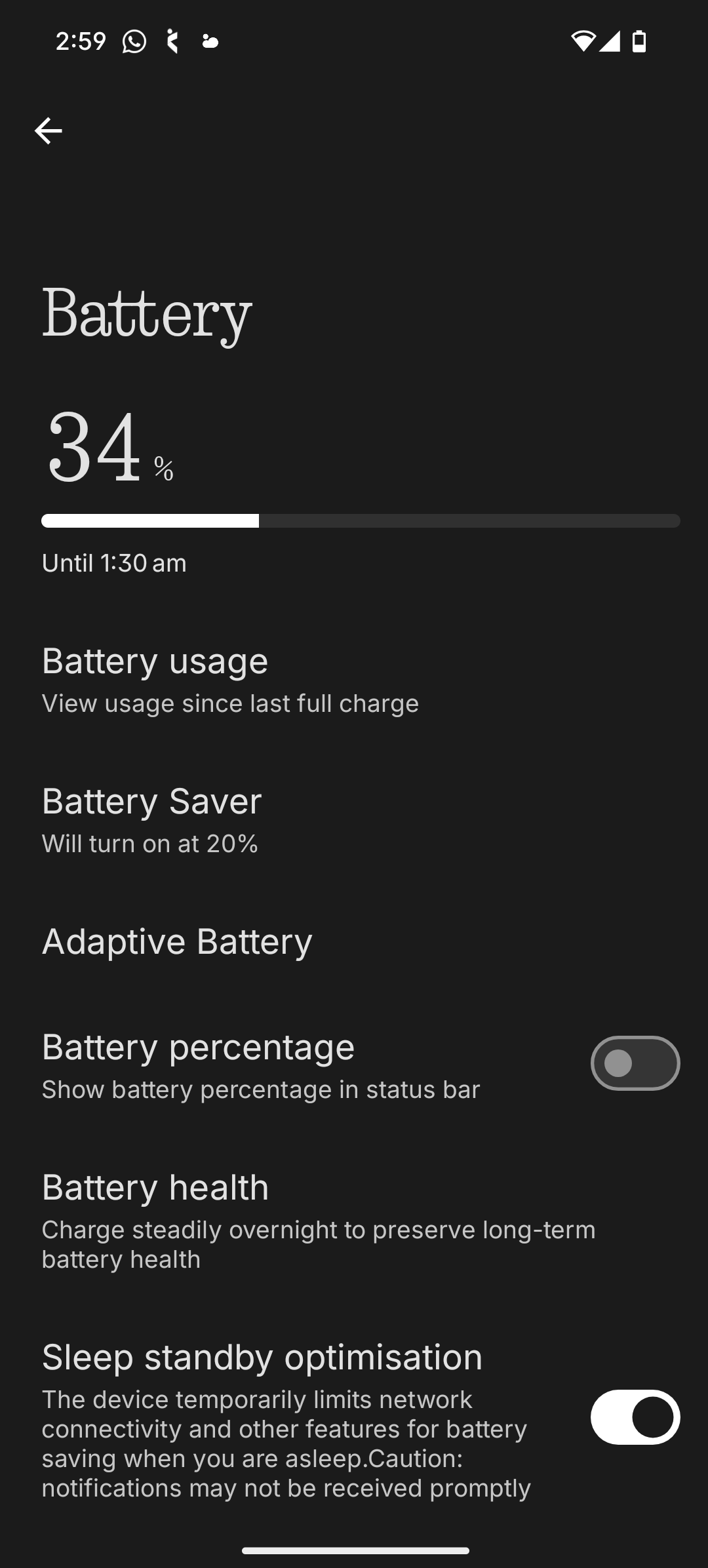Open Battery usage details
This screenshot has width=708, height=1568.
point(229,680)
